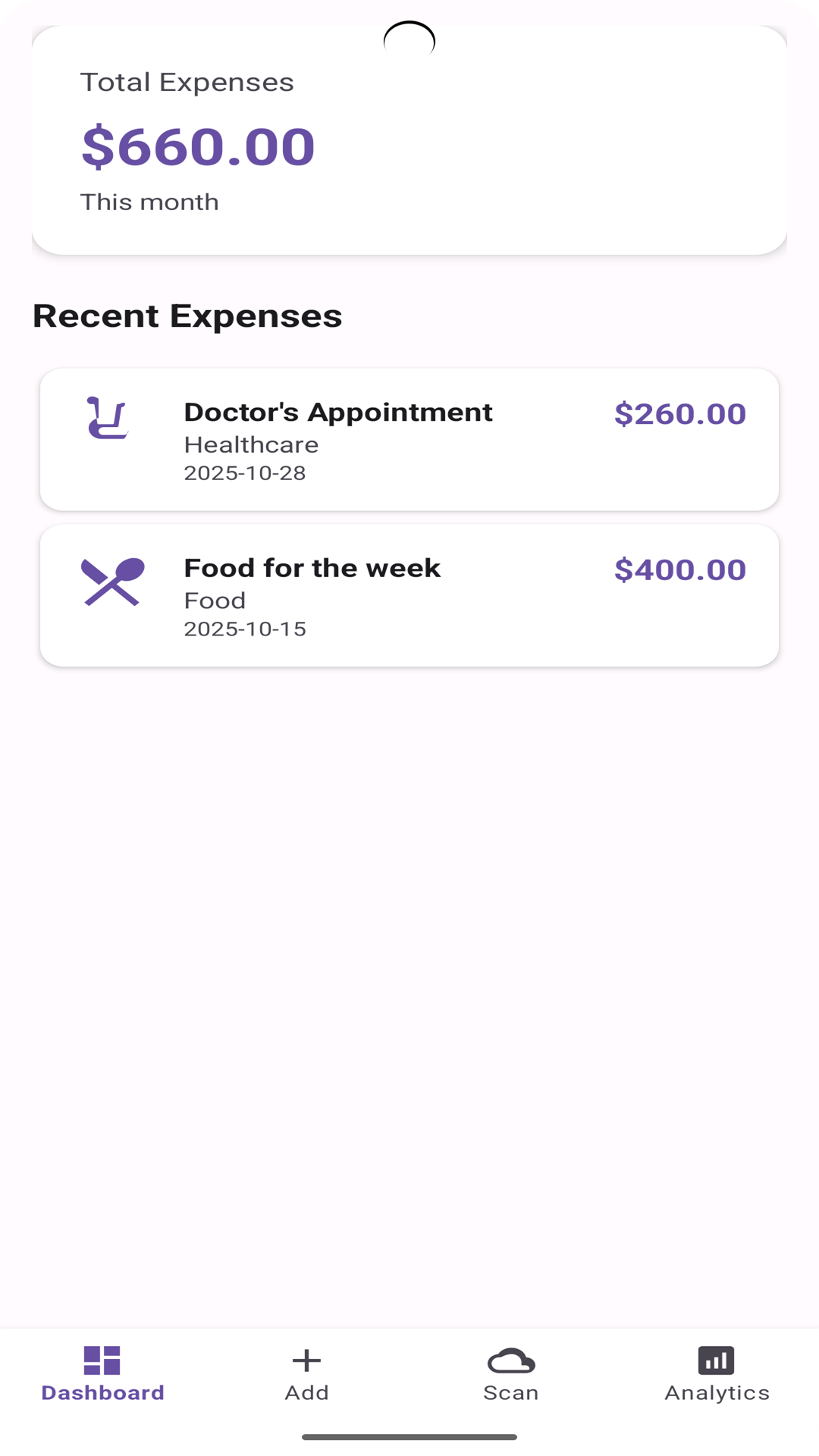The height and width of the screenshot is (1456, 819).
Task: Switch to the Add tab
Action: tap(306, 1374)
